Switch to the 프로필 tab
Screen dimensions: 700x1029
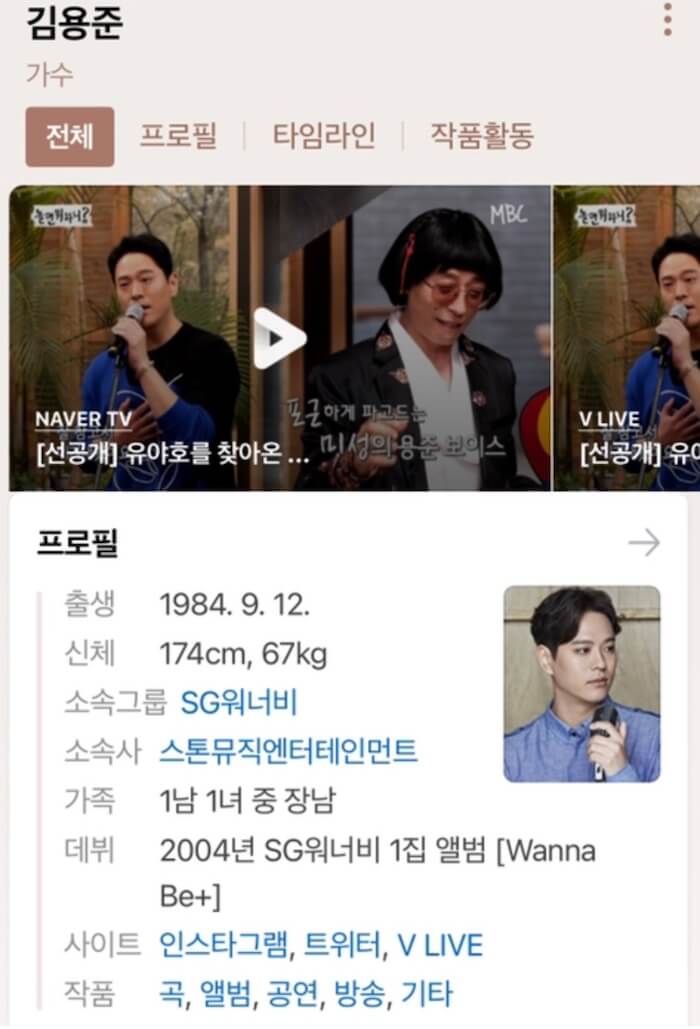click(x=178, y=136)
